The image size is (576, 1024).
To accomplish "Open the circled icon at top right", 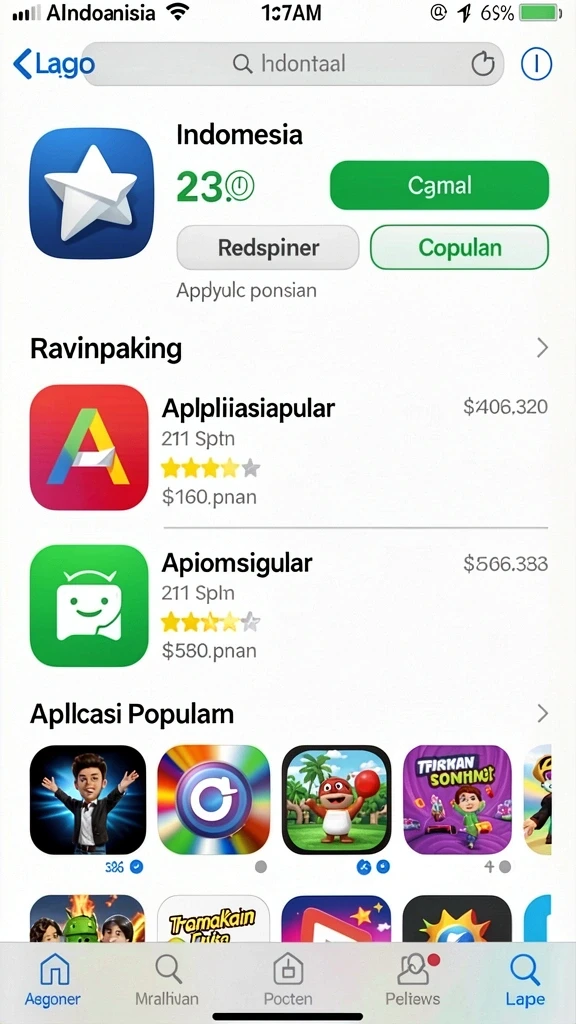I will 536,64.
